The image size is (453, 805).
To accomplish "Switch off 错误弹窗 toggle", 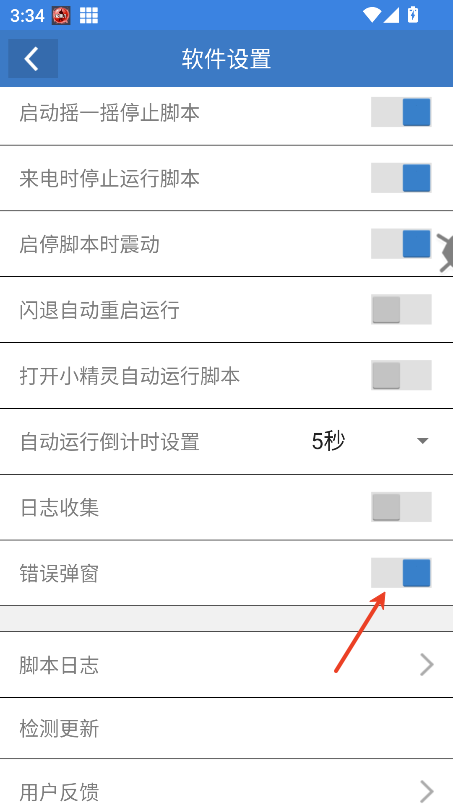I will pyautogui.click(x=401, y=573).
